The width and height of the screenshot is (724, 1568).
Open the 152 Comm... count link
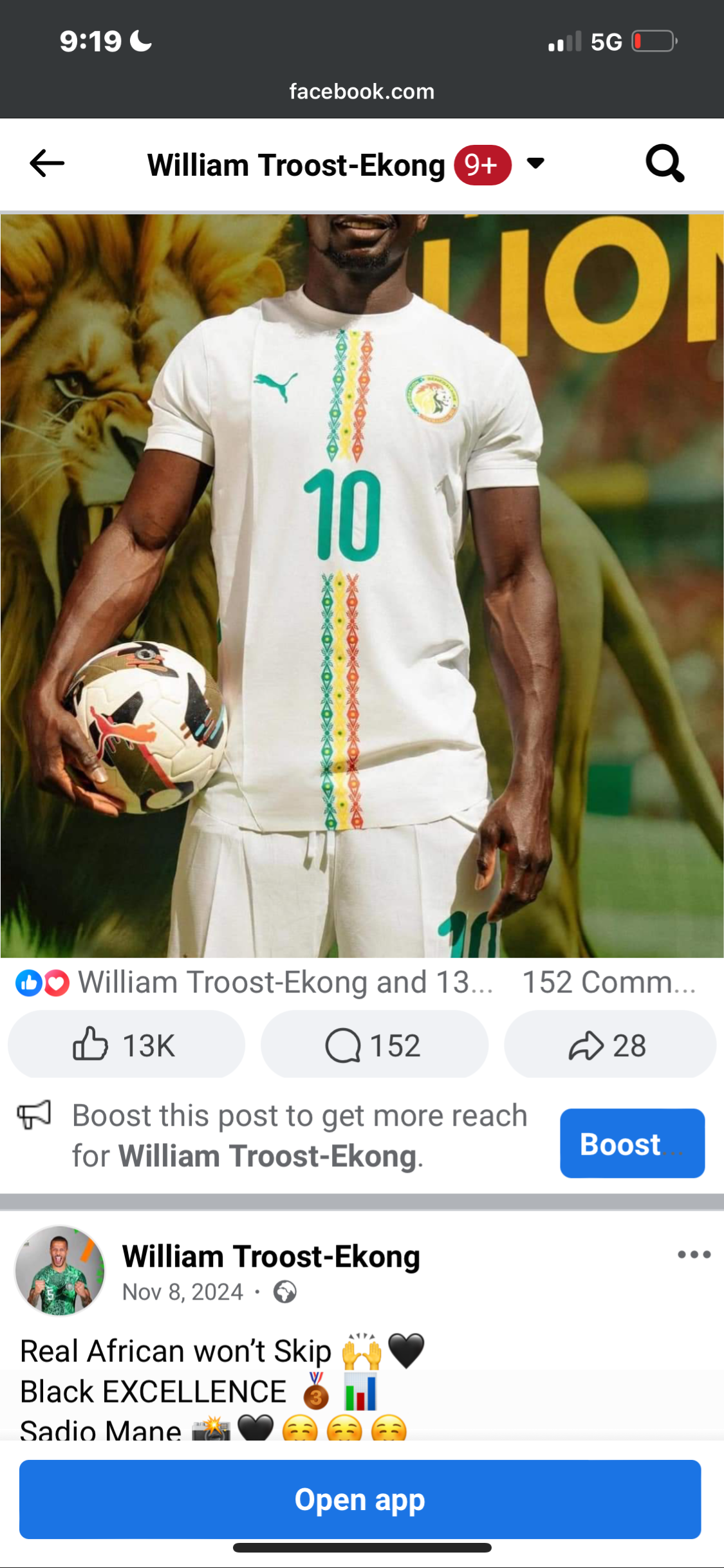[x=608, y=983]
